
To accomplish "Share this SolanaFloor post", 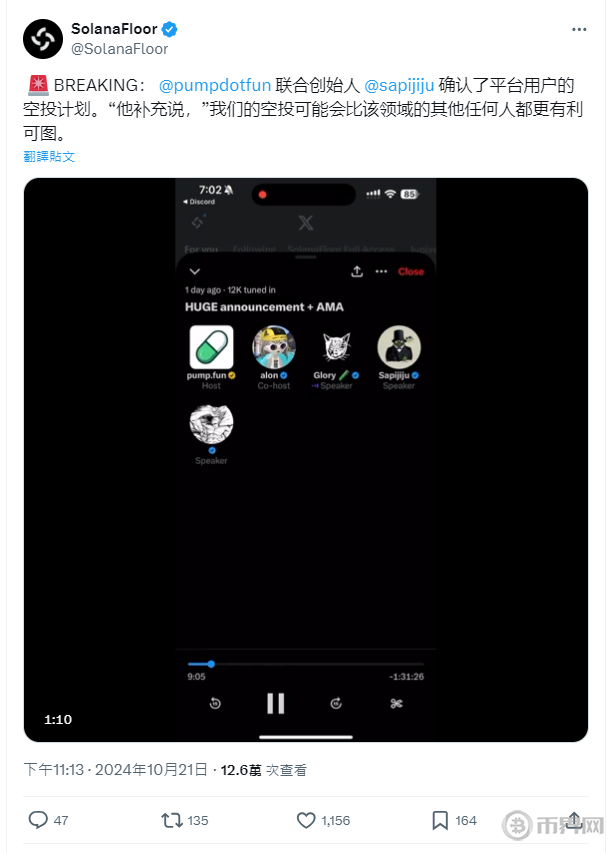I will coord(574,818).
